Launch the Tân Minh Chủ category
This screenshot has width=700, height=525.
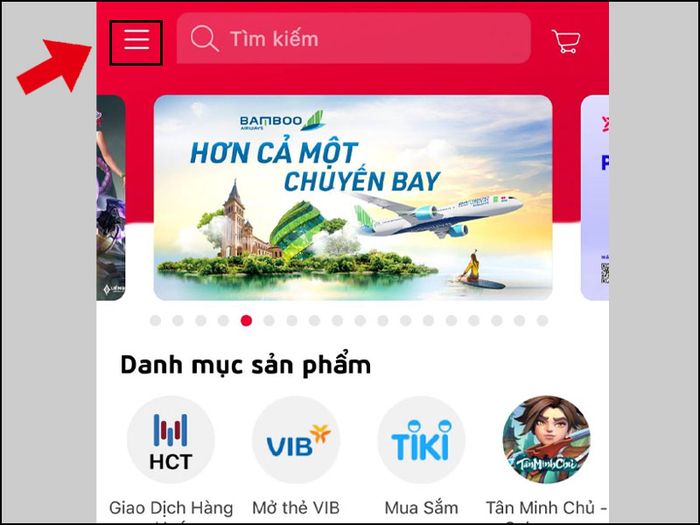(x=546, y=441)
